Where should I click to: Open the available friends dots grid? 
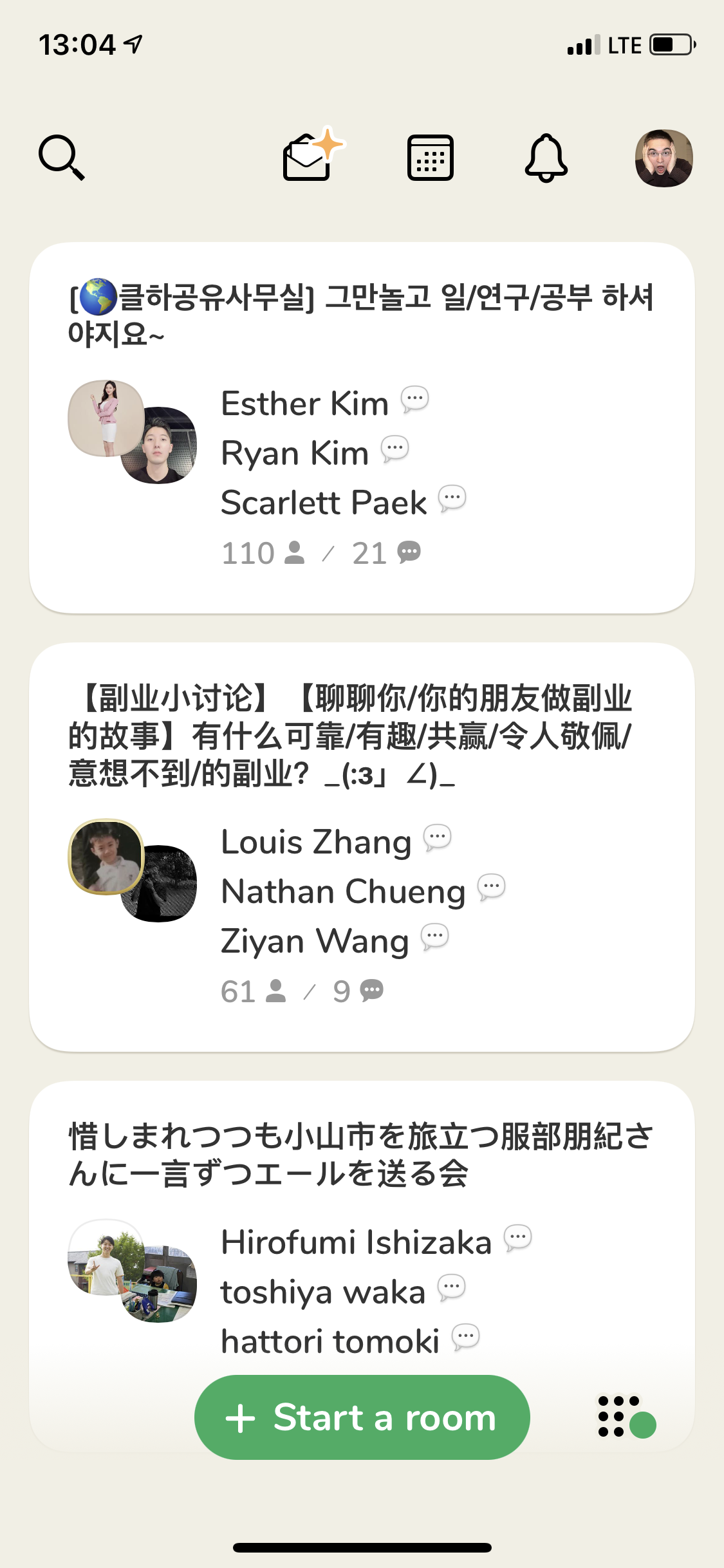[x=625, y=1416]
